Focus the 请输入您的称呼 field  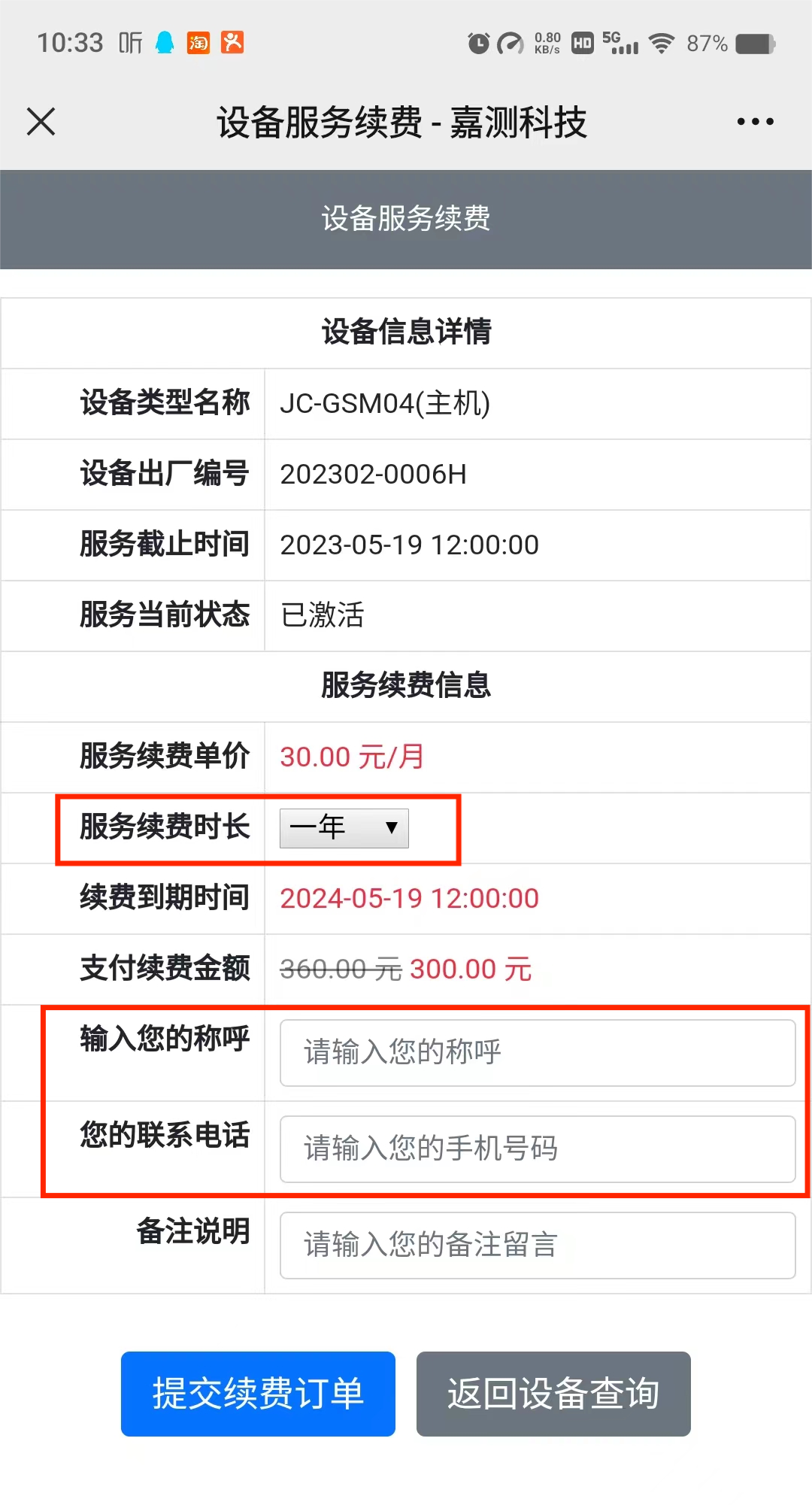pyautogui.click(x=538, y=1052)
